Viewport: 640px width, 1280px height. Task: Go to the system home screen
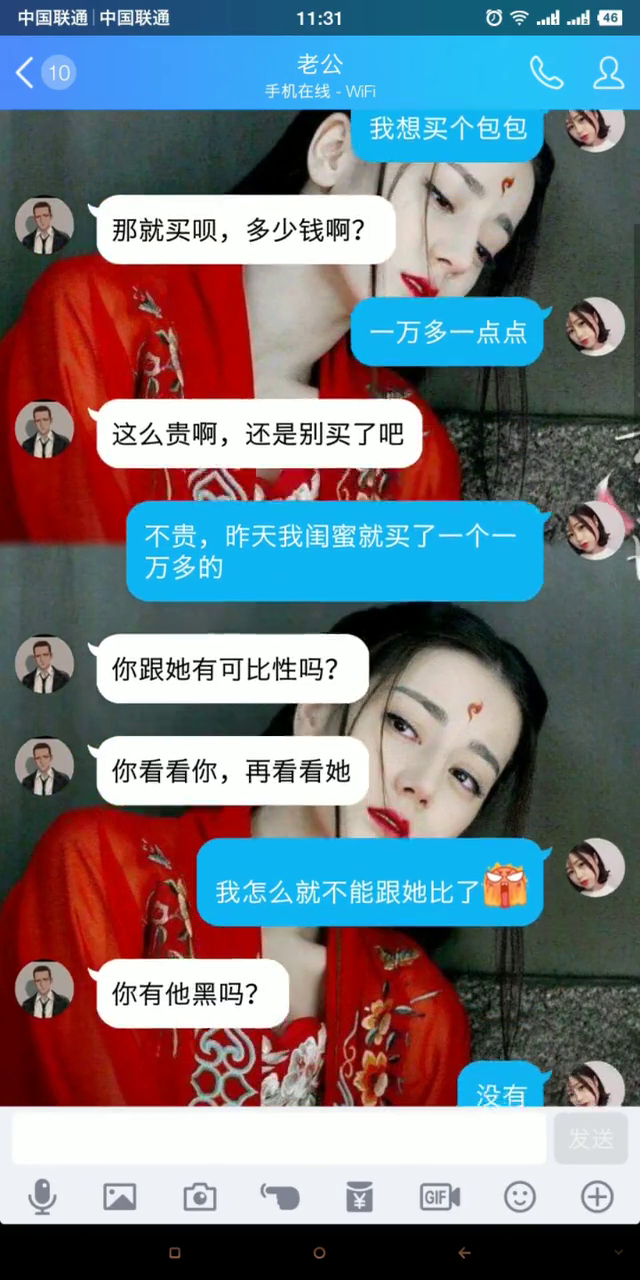click(319, 1253)
